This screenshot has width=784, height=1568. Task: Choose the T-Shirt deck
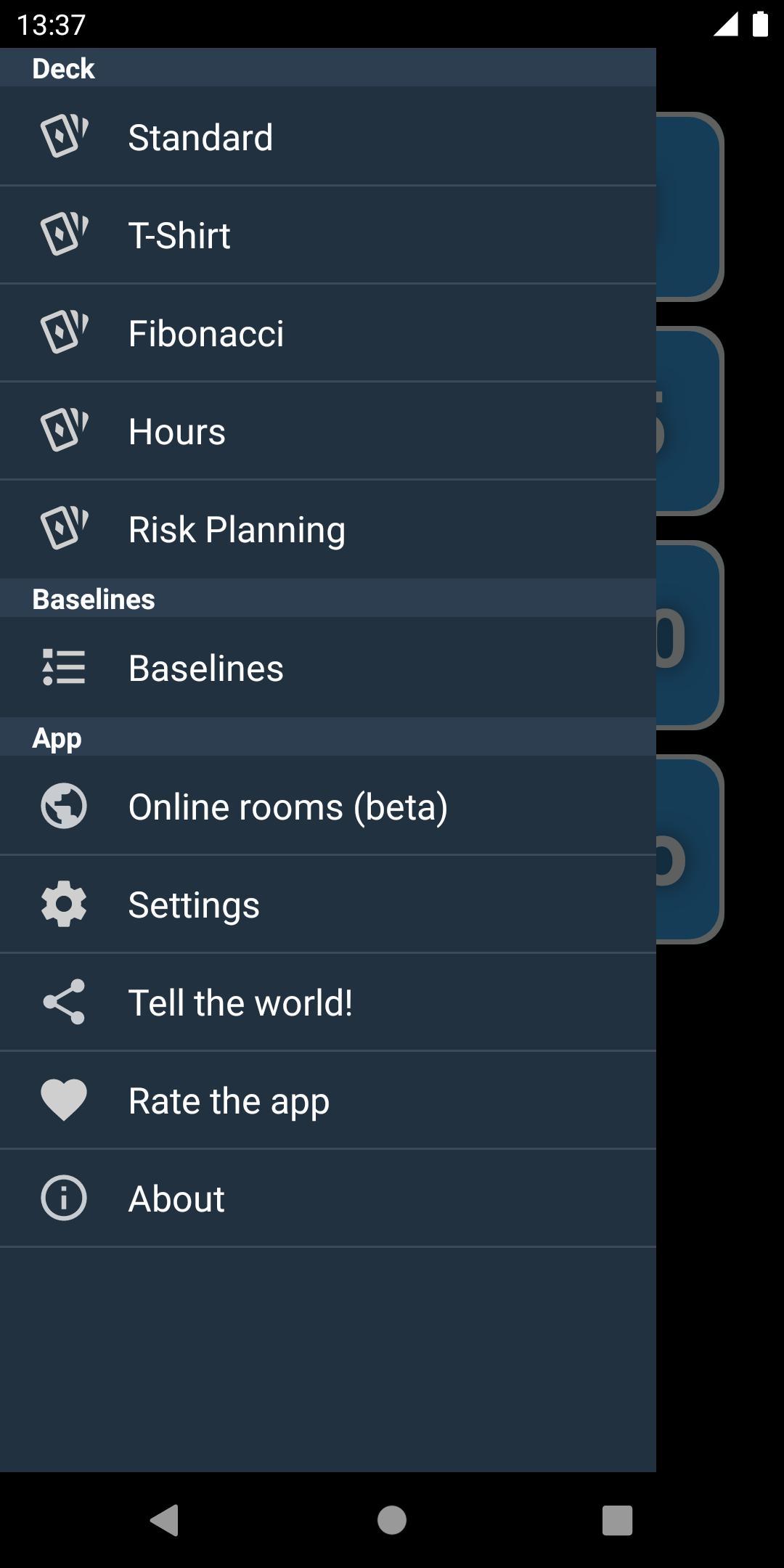click(x=328, y=234)
